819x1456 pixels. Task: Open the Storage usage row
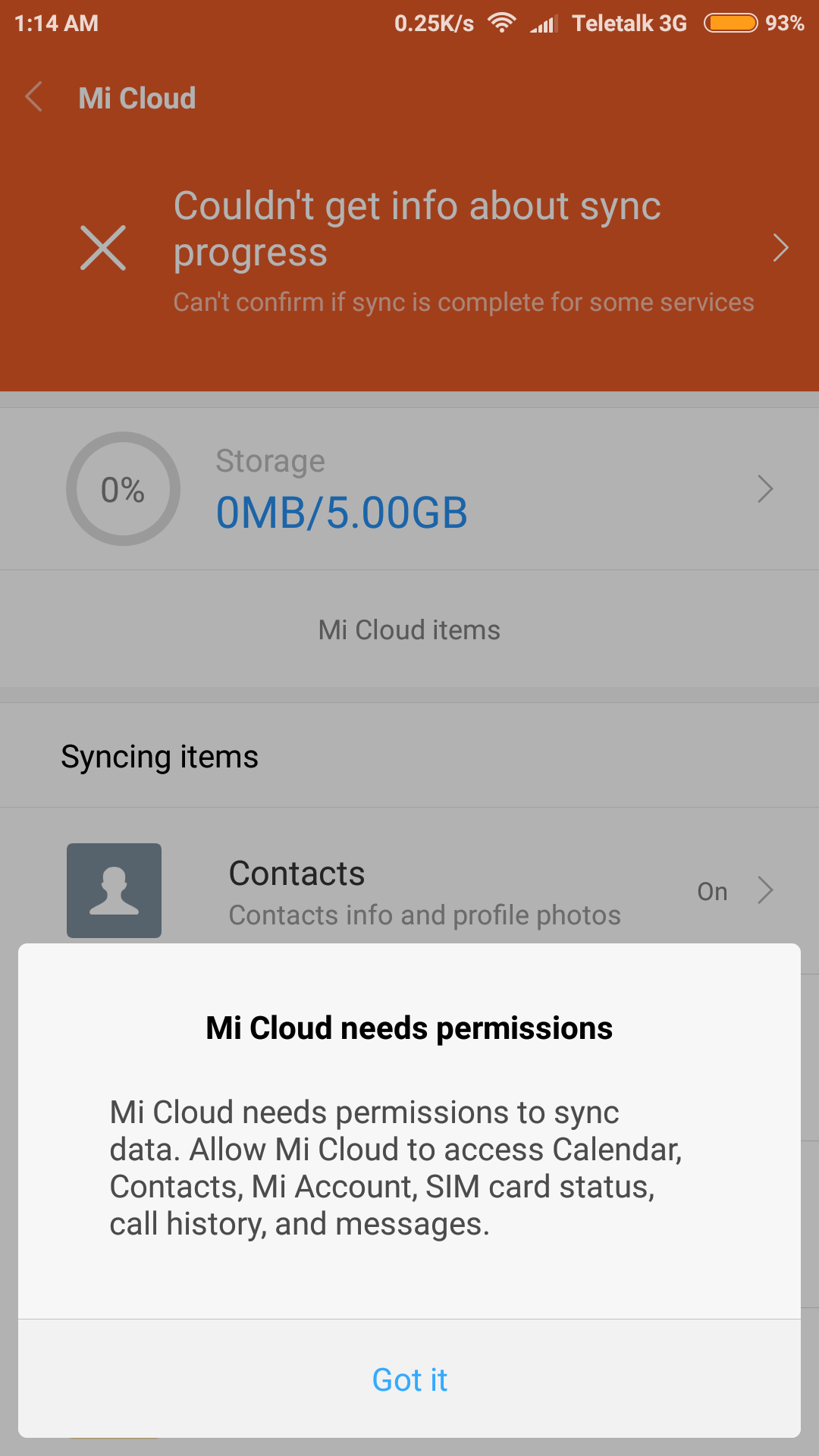409,489
